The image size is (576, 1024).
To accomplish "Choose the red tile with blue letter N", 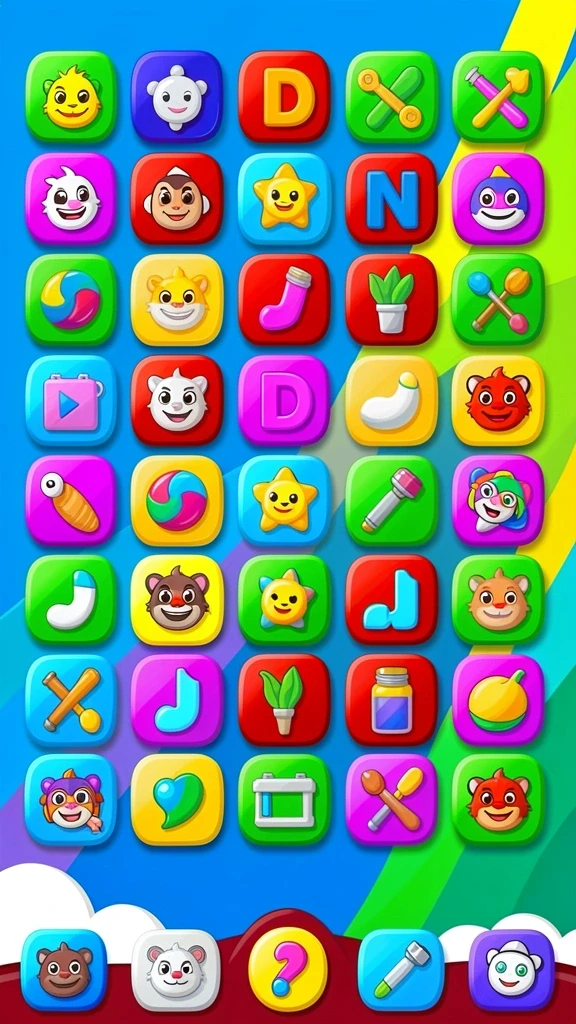I will tap(391, 198).
